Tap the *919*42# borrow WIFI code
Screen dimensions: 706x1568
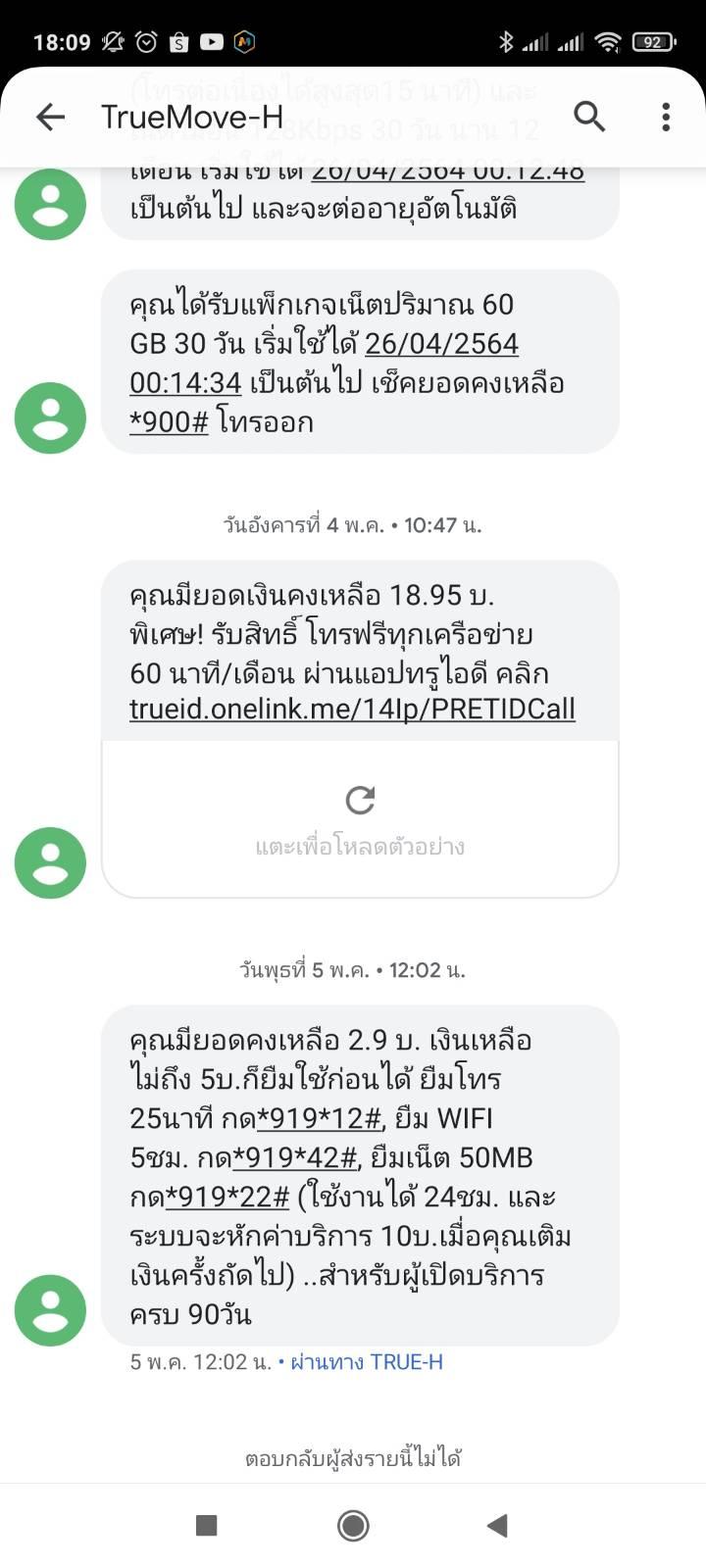tap(295, 1157)
